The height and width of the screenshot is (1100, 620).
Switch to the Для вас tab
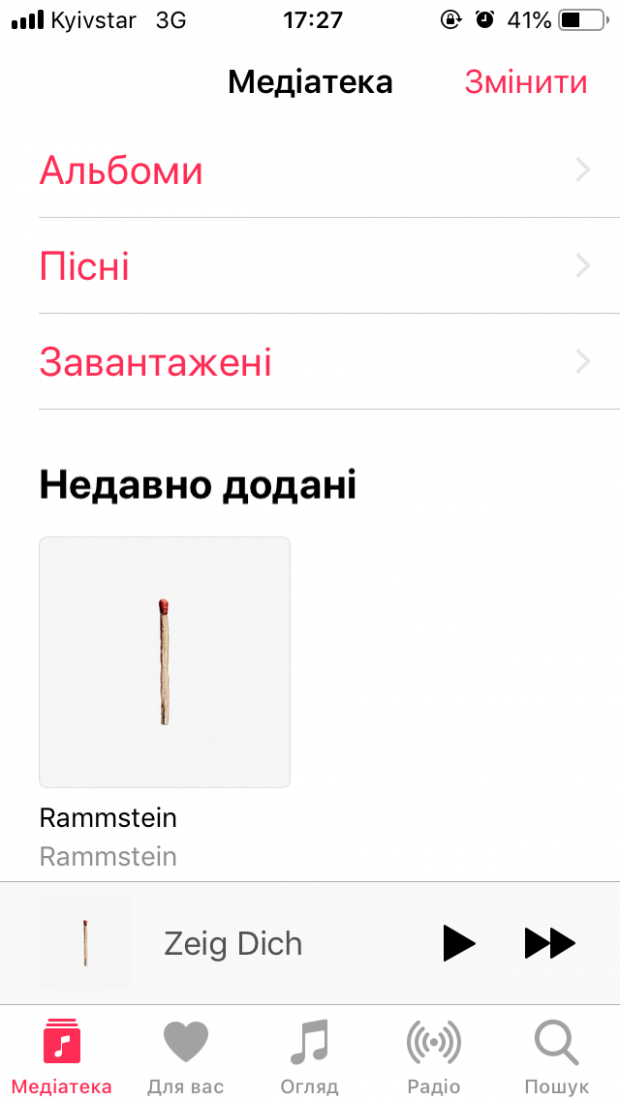point(185,1058)
